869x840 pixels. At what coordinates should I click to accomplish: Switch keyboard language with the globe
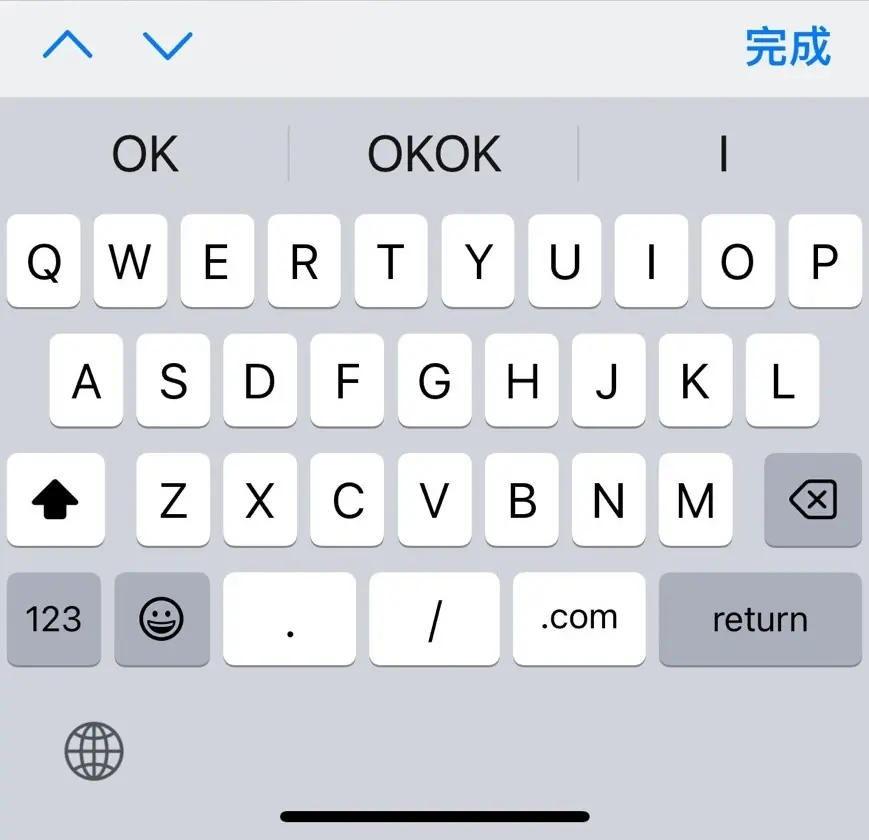94,751
